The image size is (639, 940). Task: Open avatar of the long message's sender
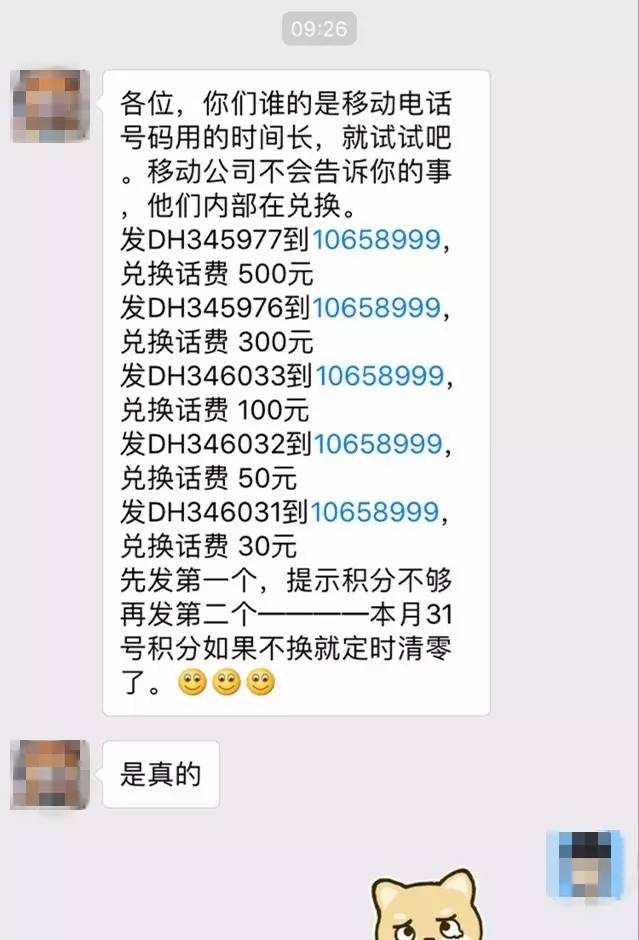[x=50, y=107]
